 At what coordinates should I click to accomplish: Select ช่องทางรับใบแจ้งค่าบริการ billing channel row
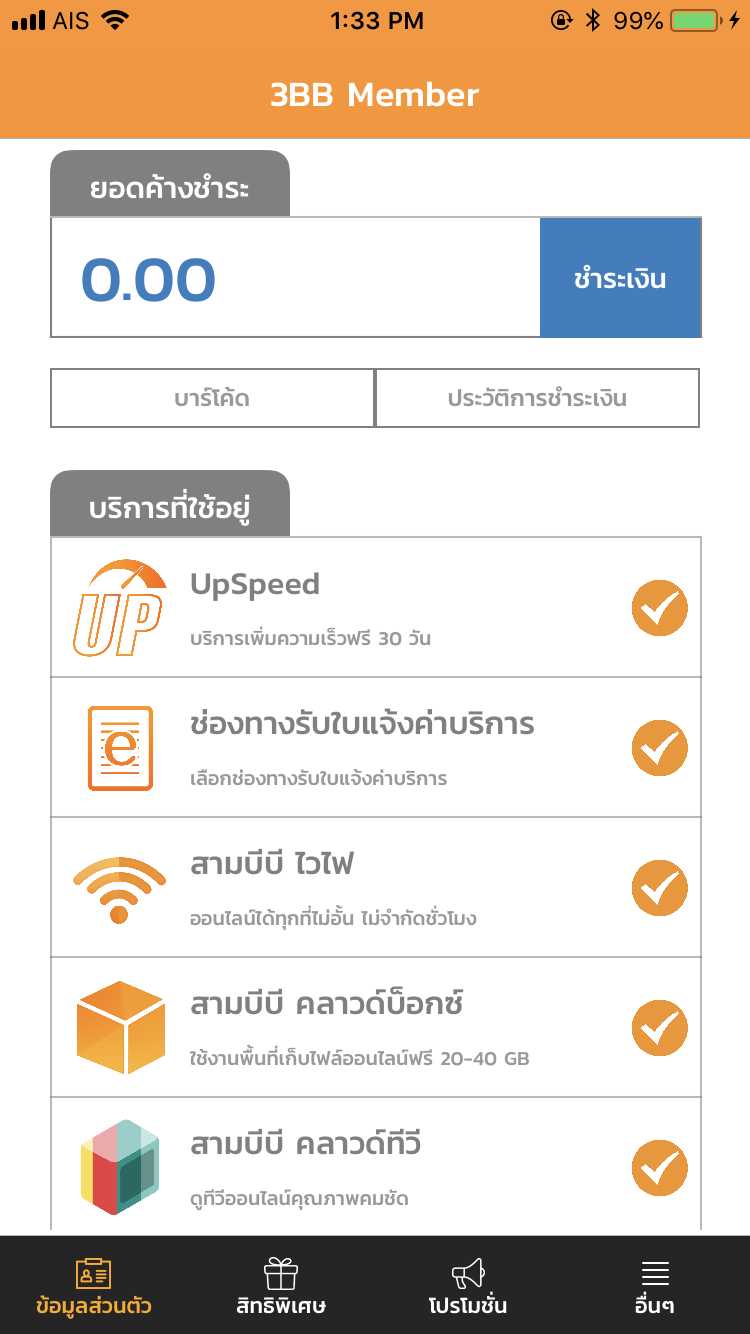(x=375, y=747)
